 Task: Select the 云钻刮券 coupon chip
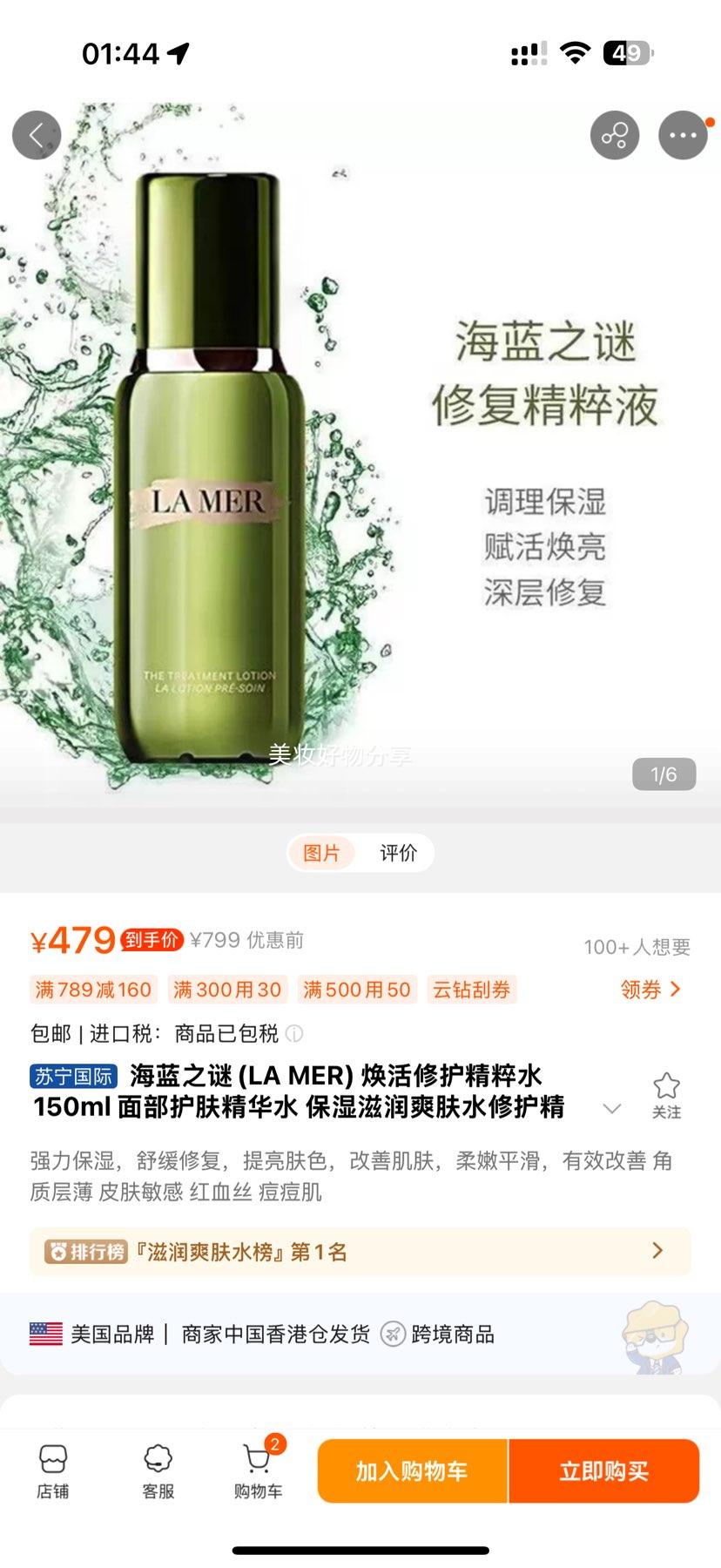click(x=470, y=989)
